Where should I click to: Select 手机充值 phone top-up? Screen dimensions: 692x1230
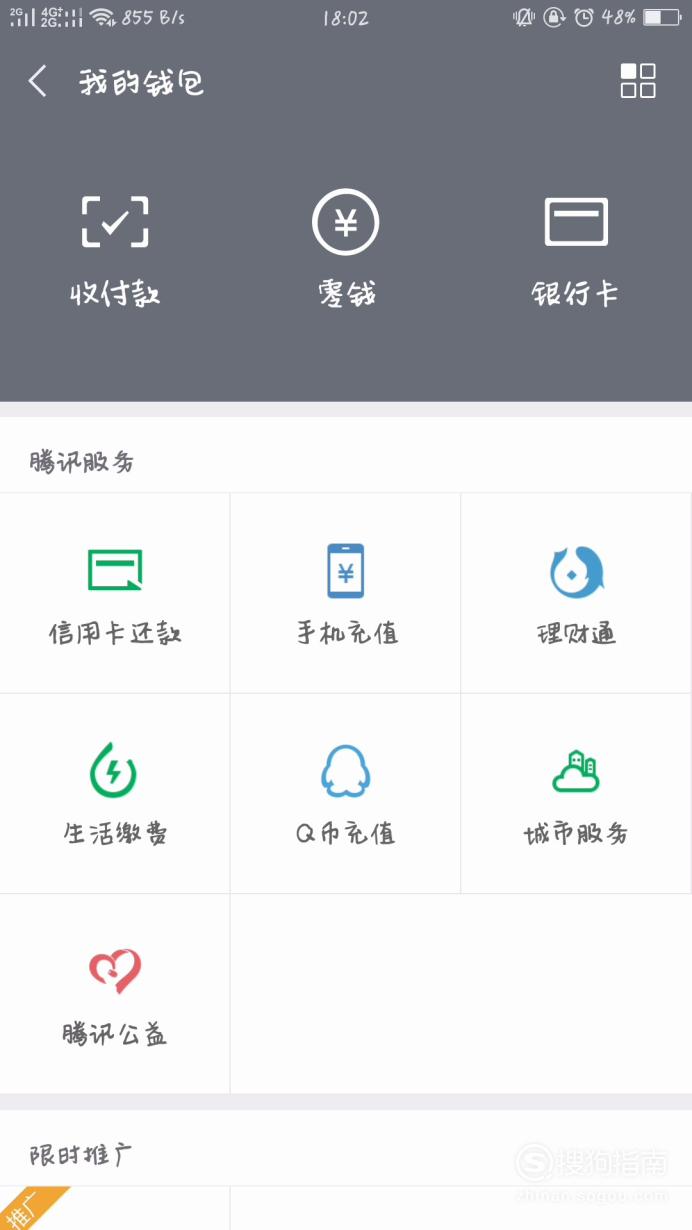346,593
